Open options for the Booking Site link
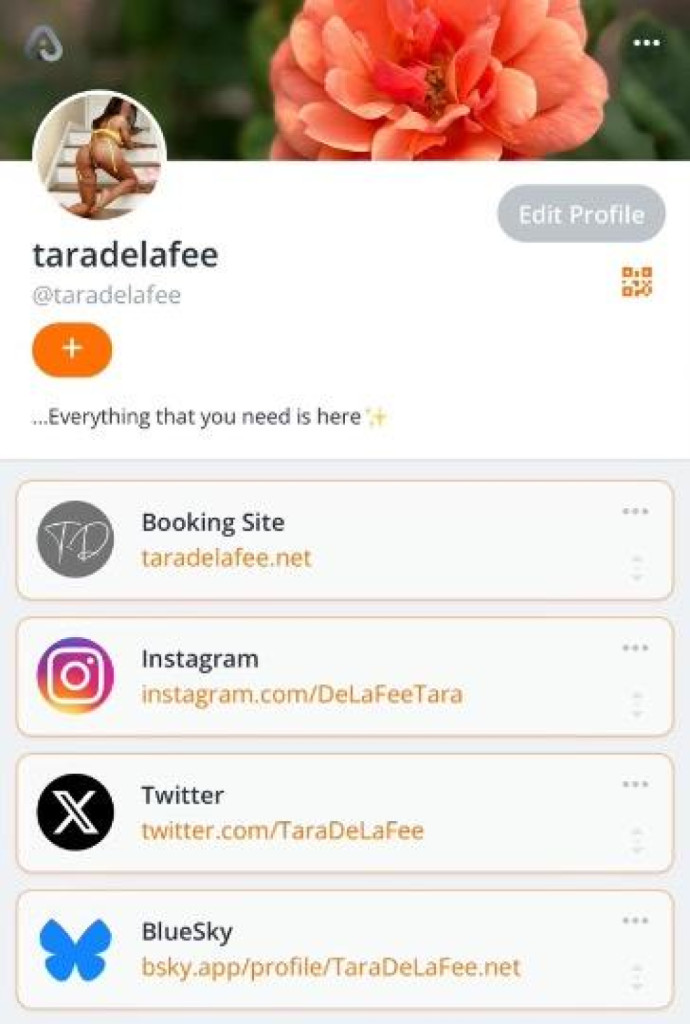The height and width of the screenshot is (1024, 690). tap(635, 511)
